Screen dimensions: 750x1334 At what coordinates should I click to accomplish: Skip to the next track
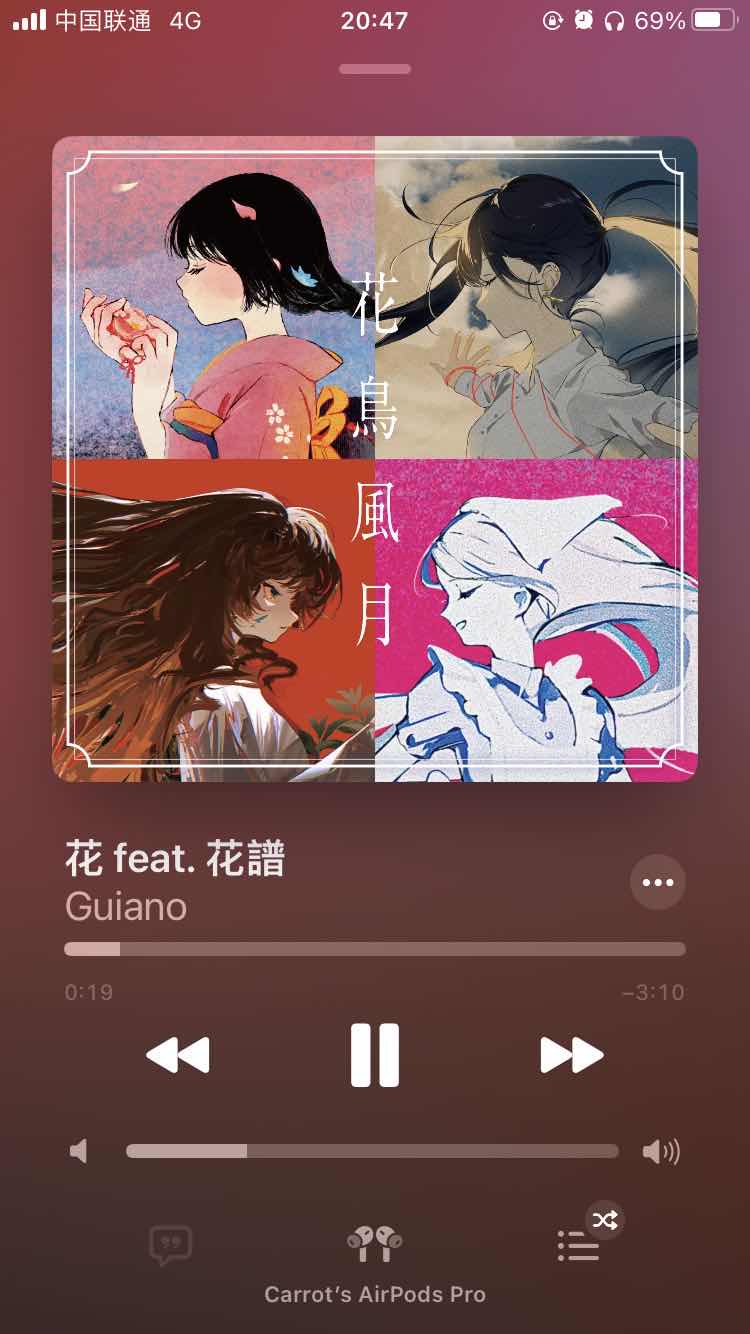tap(571, 1055)
